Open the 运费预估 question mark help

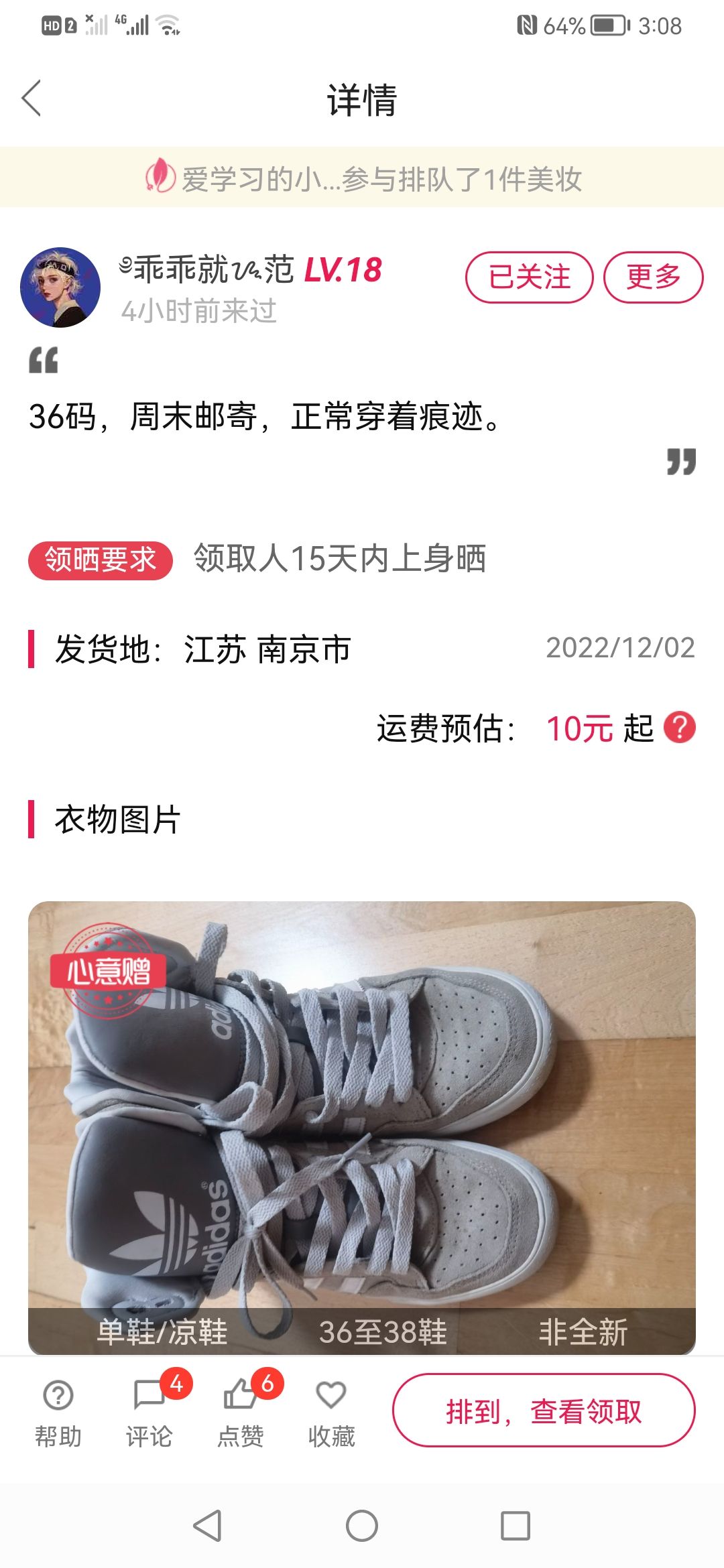(x=679, y=728)
